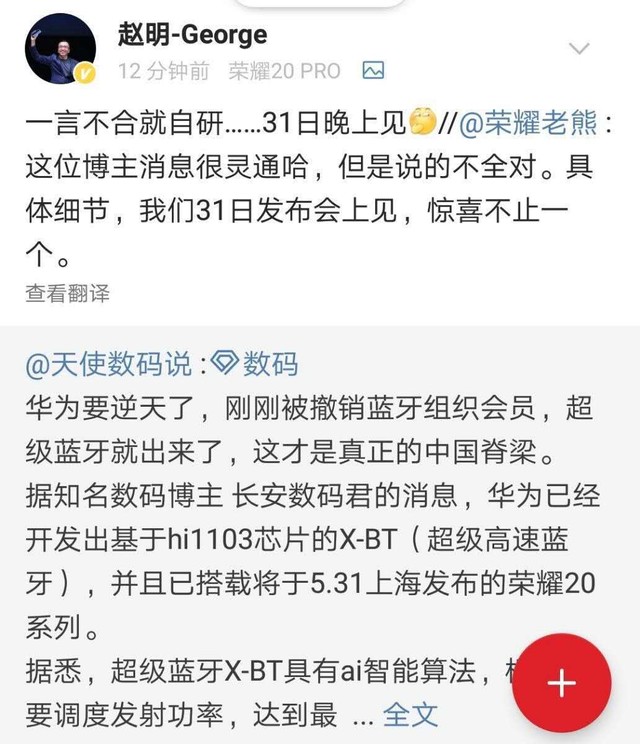Expand the full text via 全文
640x744 pixels.
coord(410,713)
